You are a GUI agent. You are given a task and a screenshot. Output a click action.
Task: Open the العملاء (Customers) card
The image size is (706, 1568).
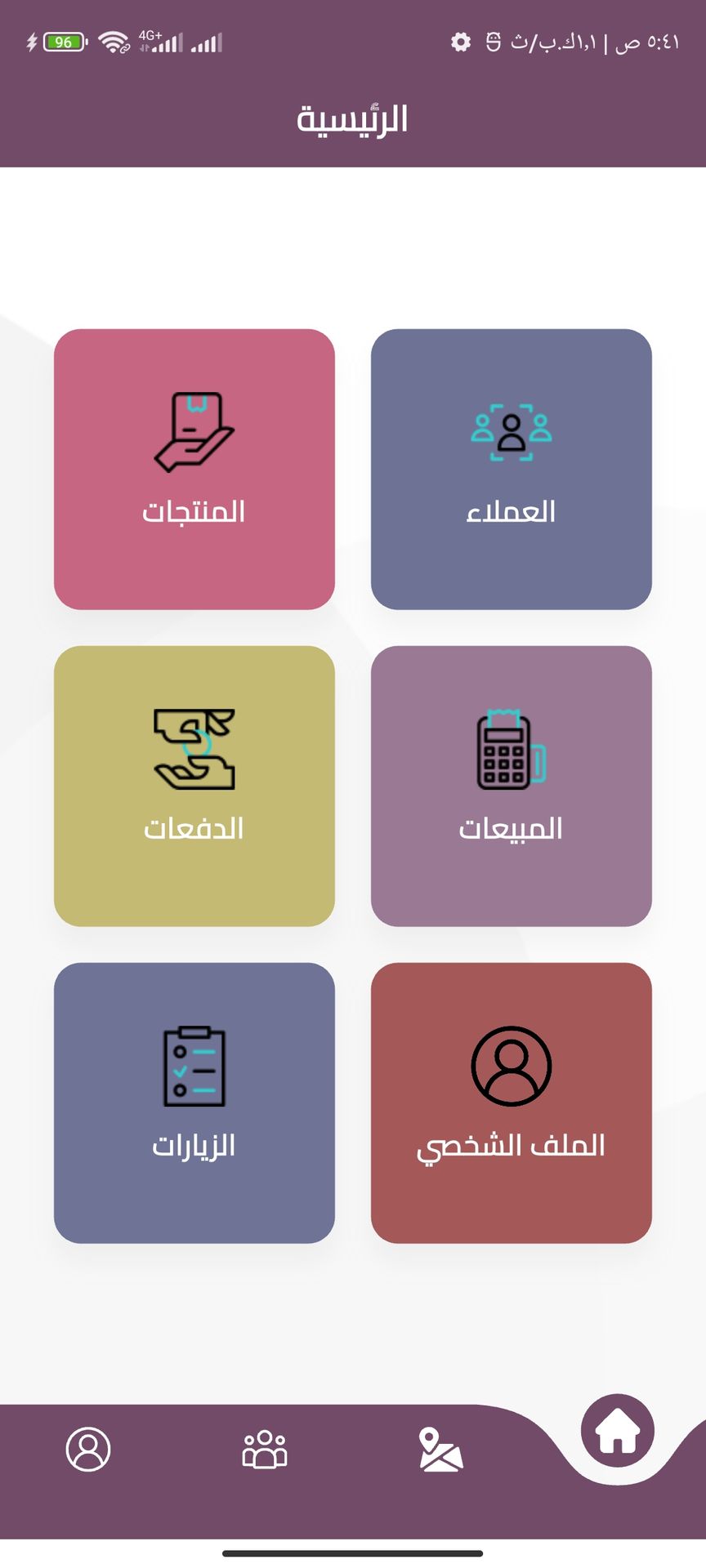click(511, 469)
